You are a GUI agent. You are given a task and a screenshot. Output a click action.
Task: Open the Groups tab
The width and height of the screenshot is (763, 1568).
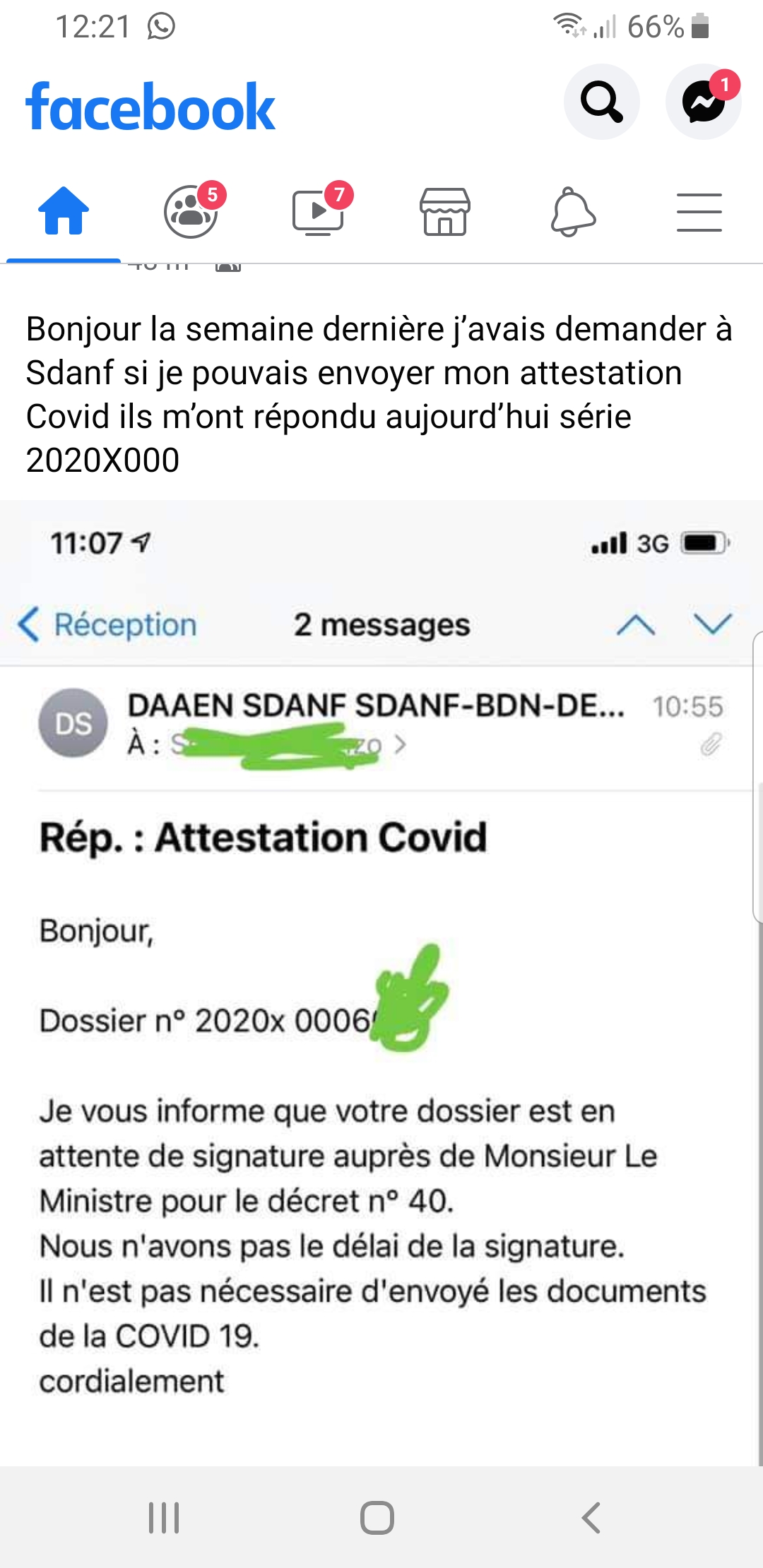point(191,211)
